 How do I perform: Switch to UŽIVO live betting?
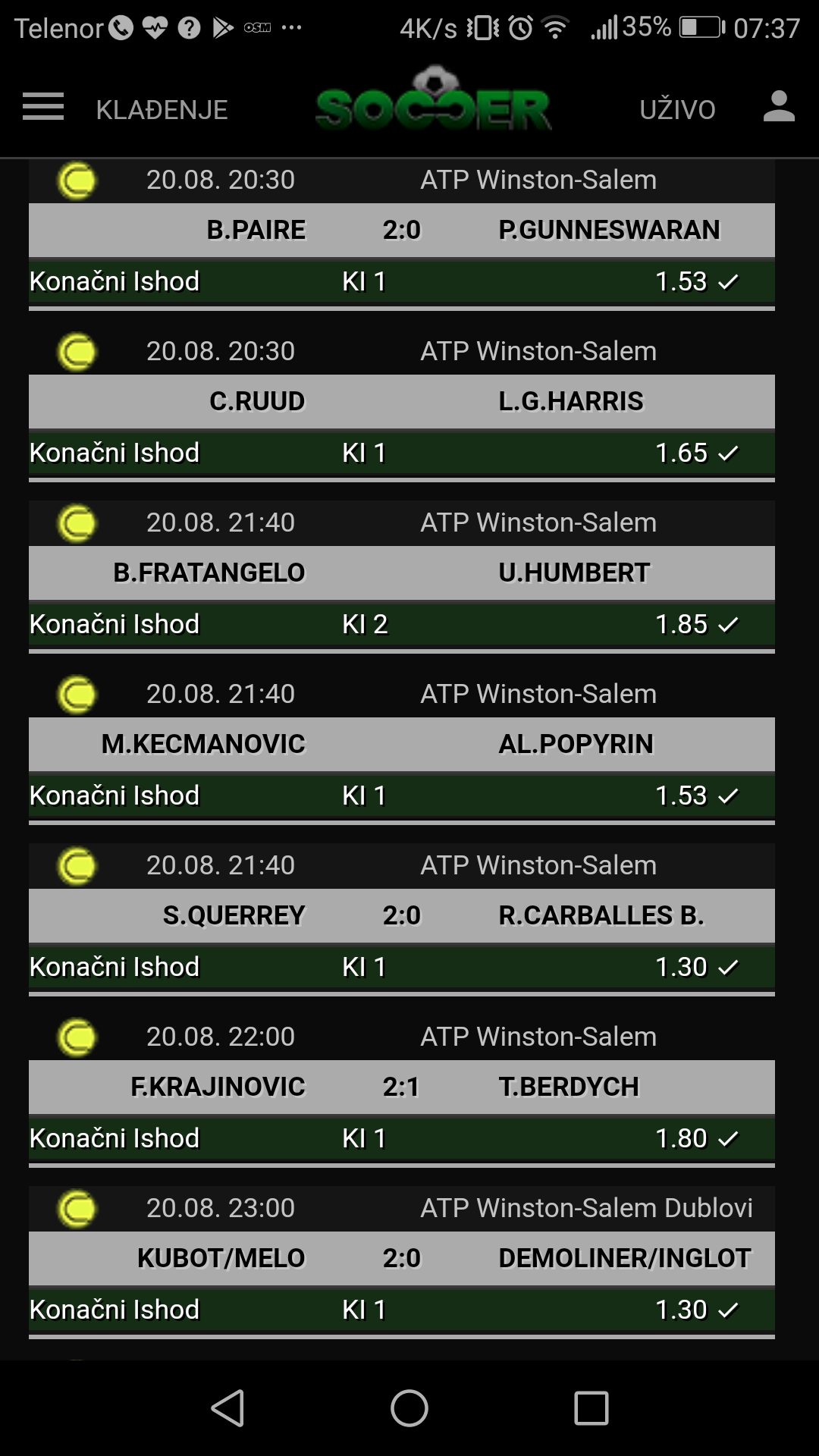pyautogui.click(x=677, y=110)
